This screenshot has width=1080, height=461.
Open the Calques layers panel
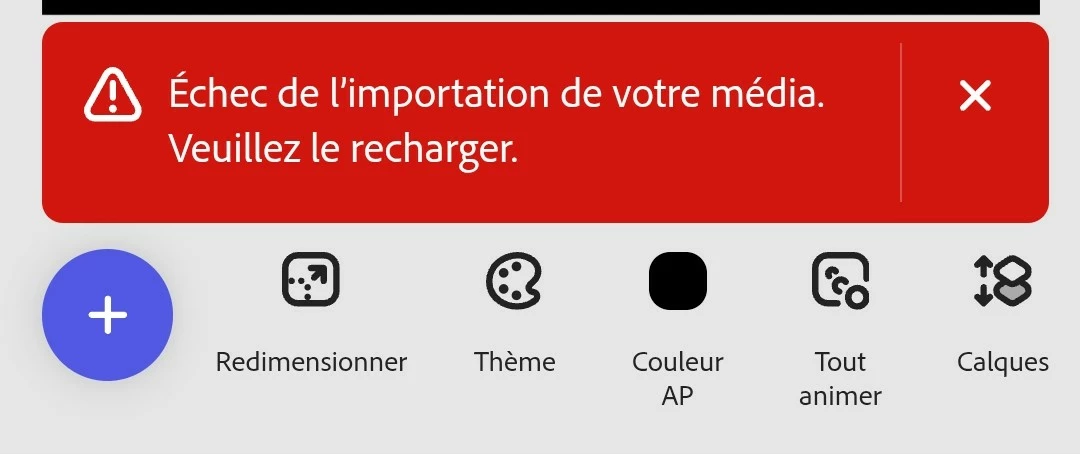(x=1002, y=281)
